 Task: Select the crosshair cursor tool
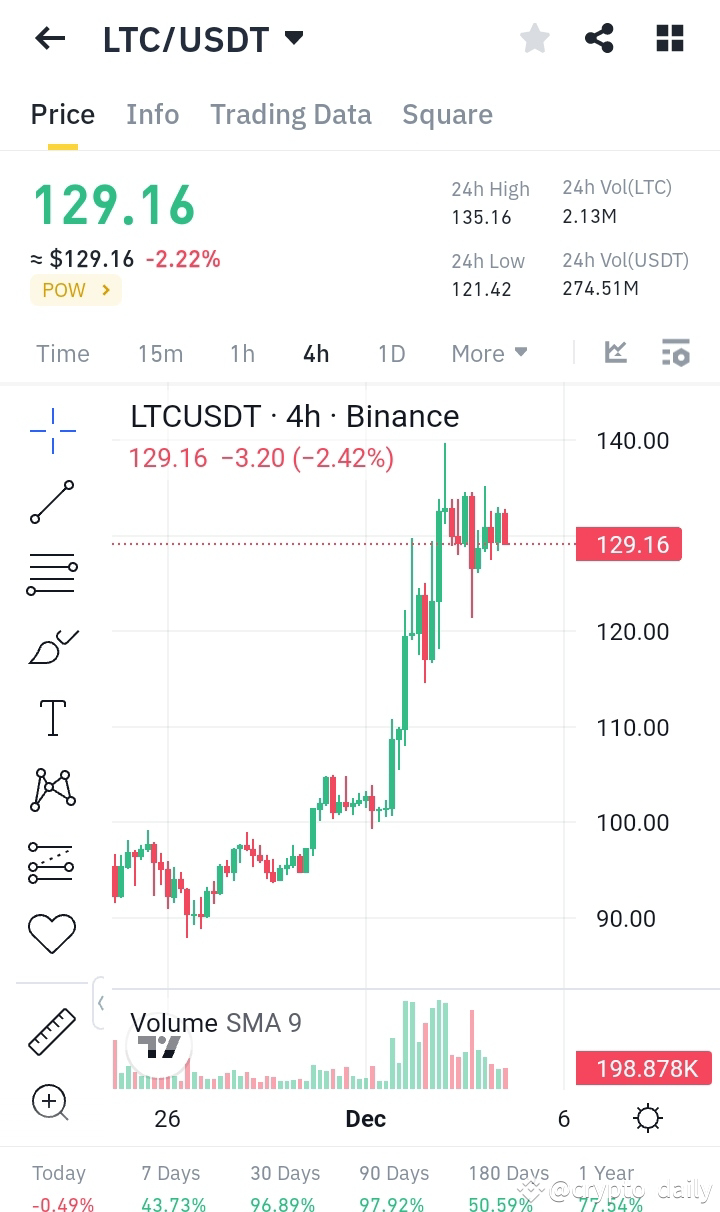[51, 430]
